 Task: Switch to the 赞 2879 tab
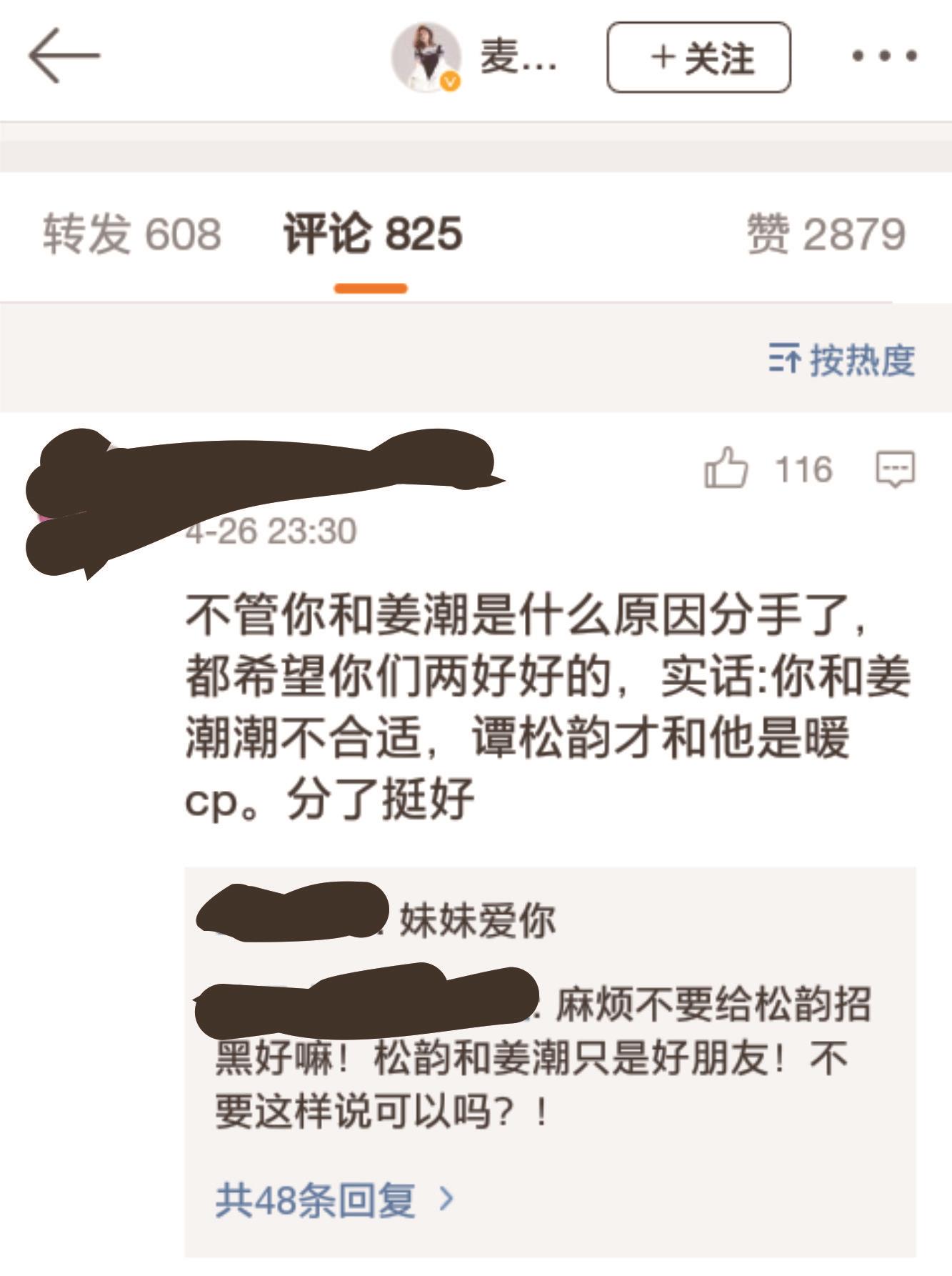pos(826,234)
